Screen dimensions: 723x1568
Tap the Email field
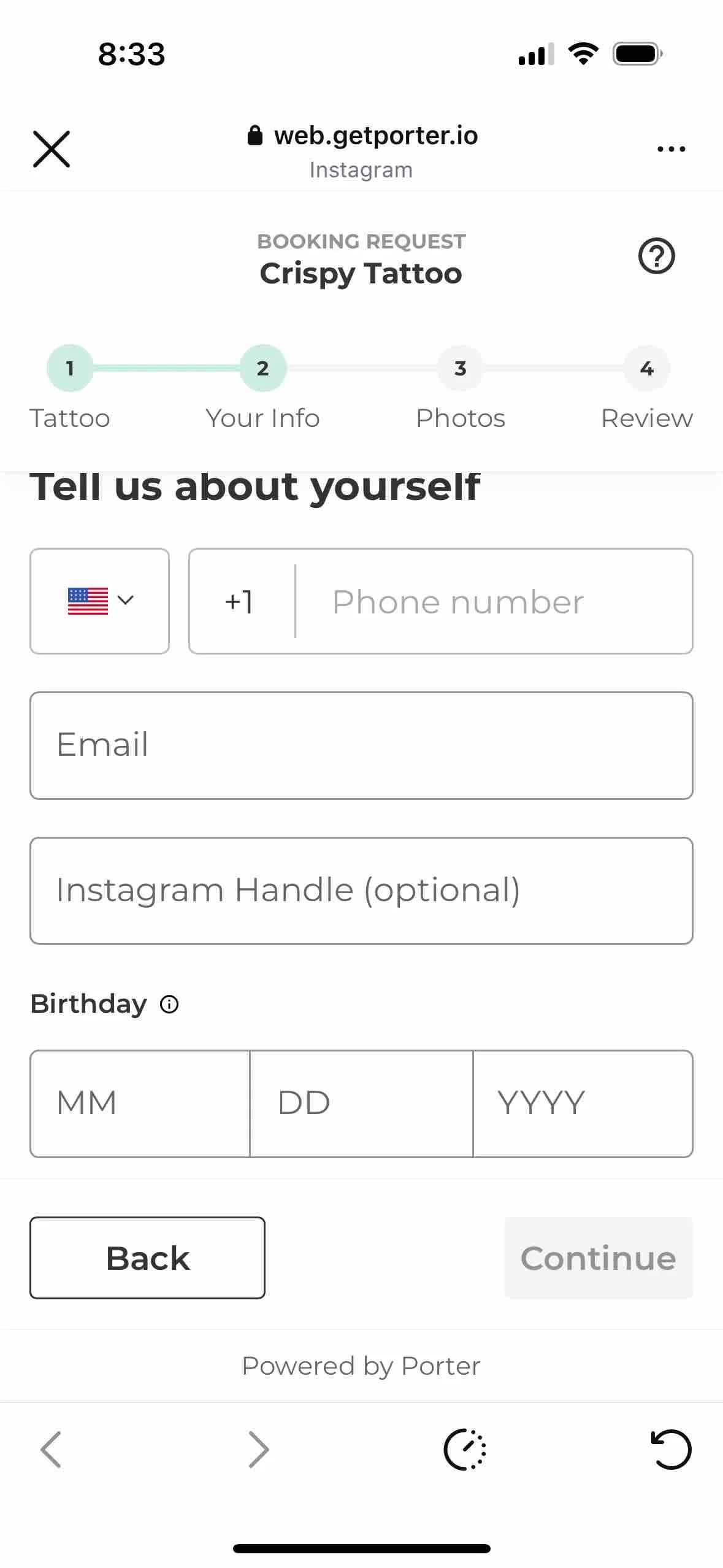click(x=361, y=745)
